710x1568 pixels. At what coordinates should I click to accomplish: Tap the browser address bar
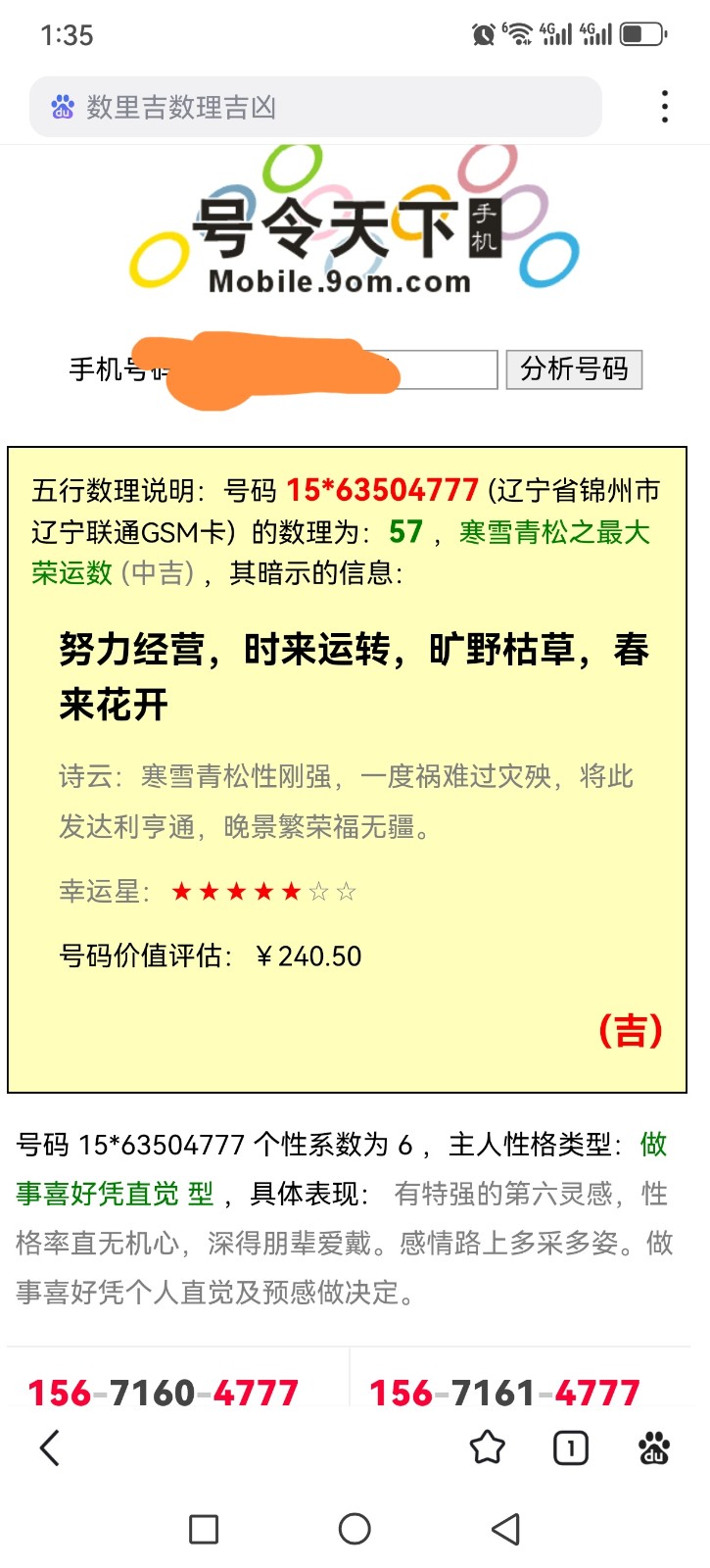[315, 107]
